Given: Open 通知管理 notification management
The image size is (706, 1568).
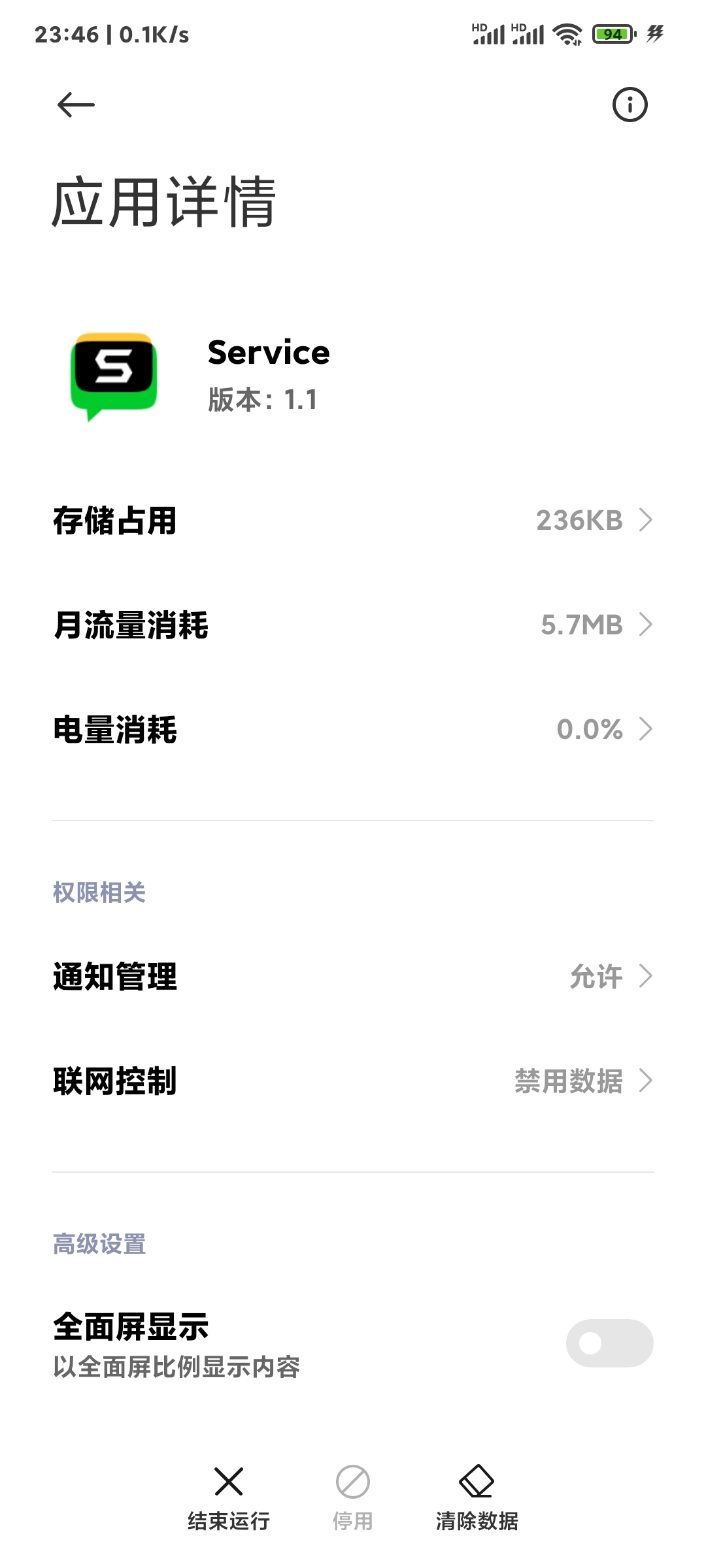Looking at the screenshot, I should tap(353, 977).
